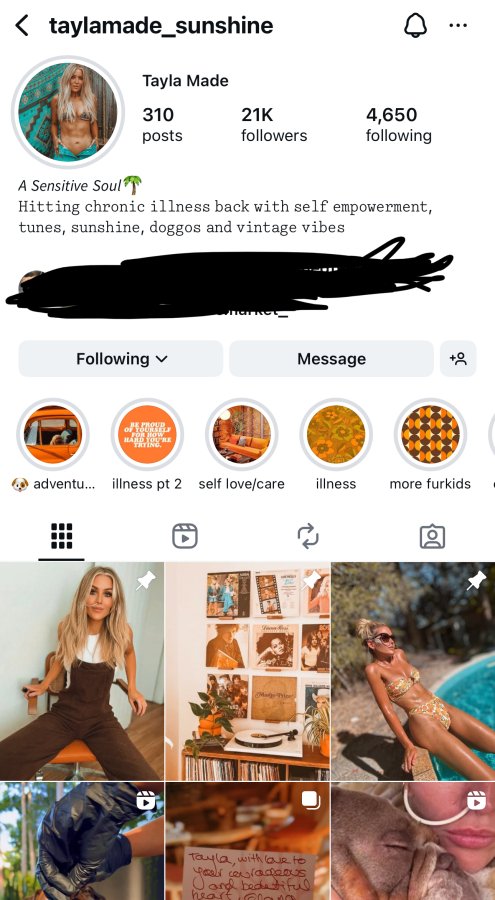Switch to the tagged photos tab
The height and width of the screenshot is (900, 495).
click(432, 537)
